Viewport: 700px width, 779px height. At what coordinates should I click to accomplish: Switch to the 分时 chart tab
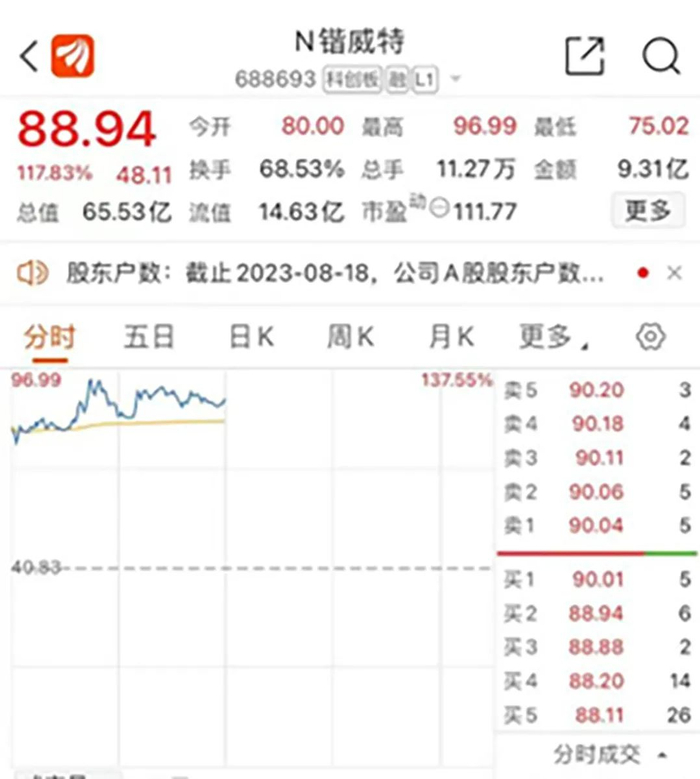tap(49, 337)
